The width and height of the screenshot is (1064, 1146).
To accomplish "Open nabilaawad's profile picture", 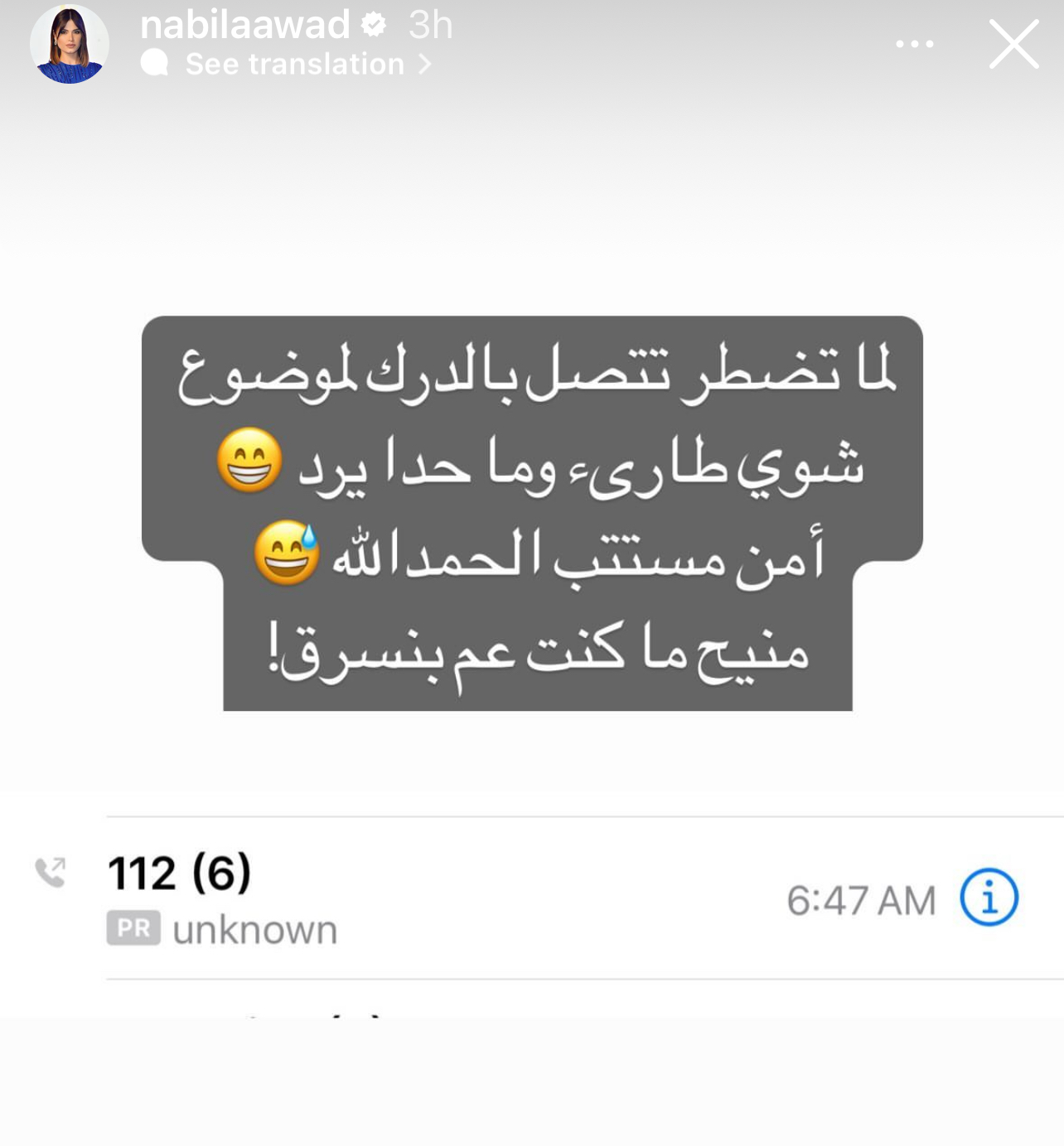I will tap(70, 46).
